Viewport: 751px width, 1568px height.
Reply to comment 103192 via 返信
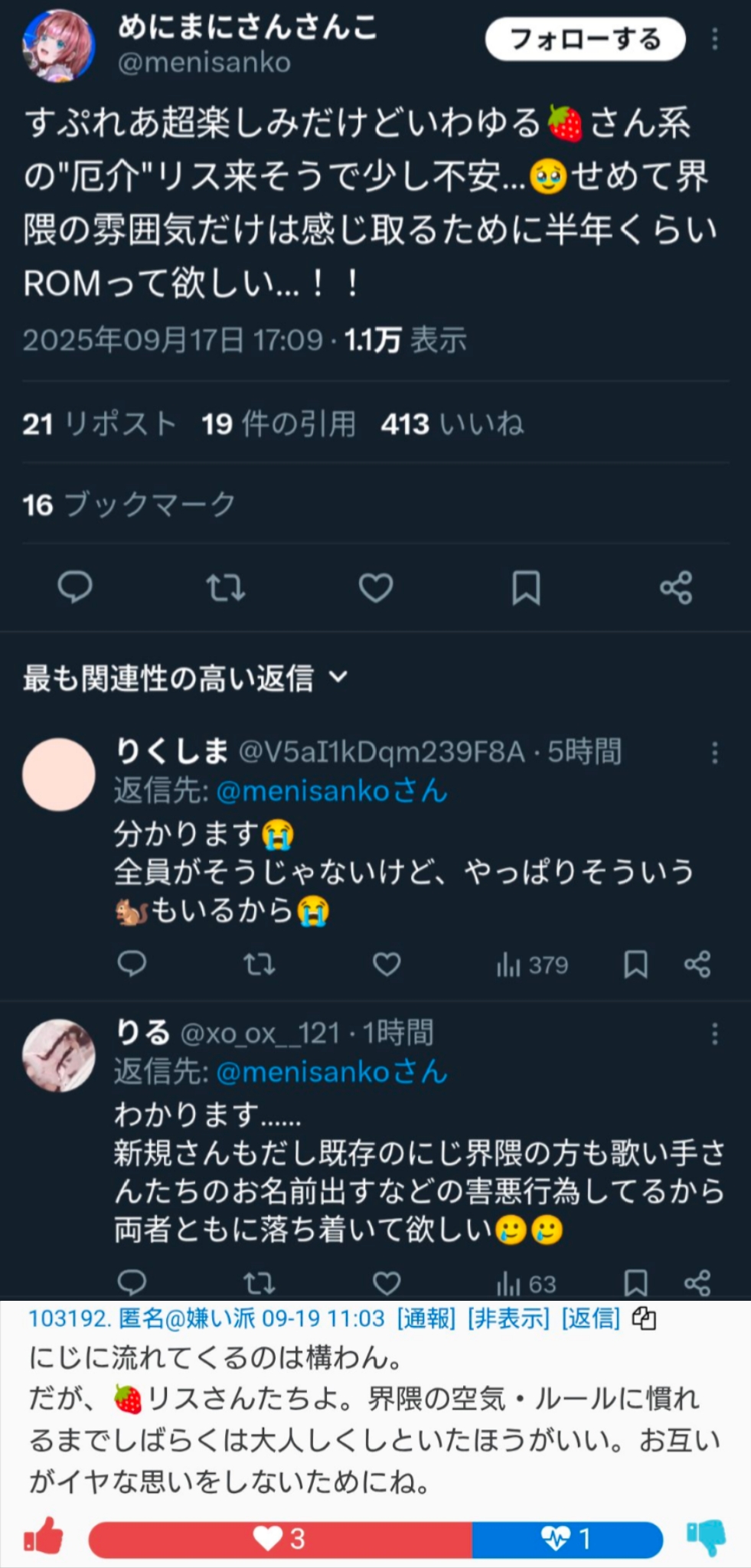click(590, 1318)
